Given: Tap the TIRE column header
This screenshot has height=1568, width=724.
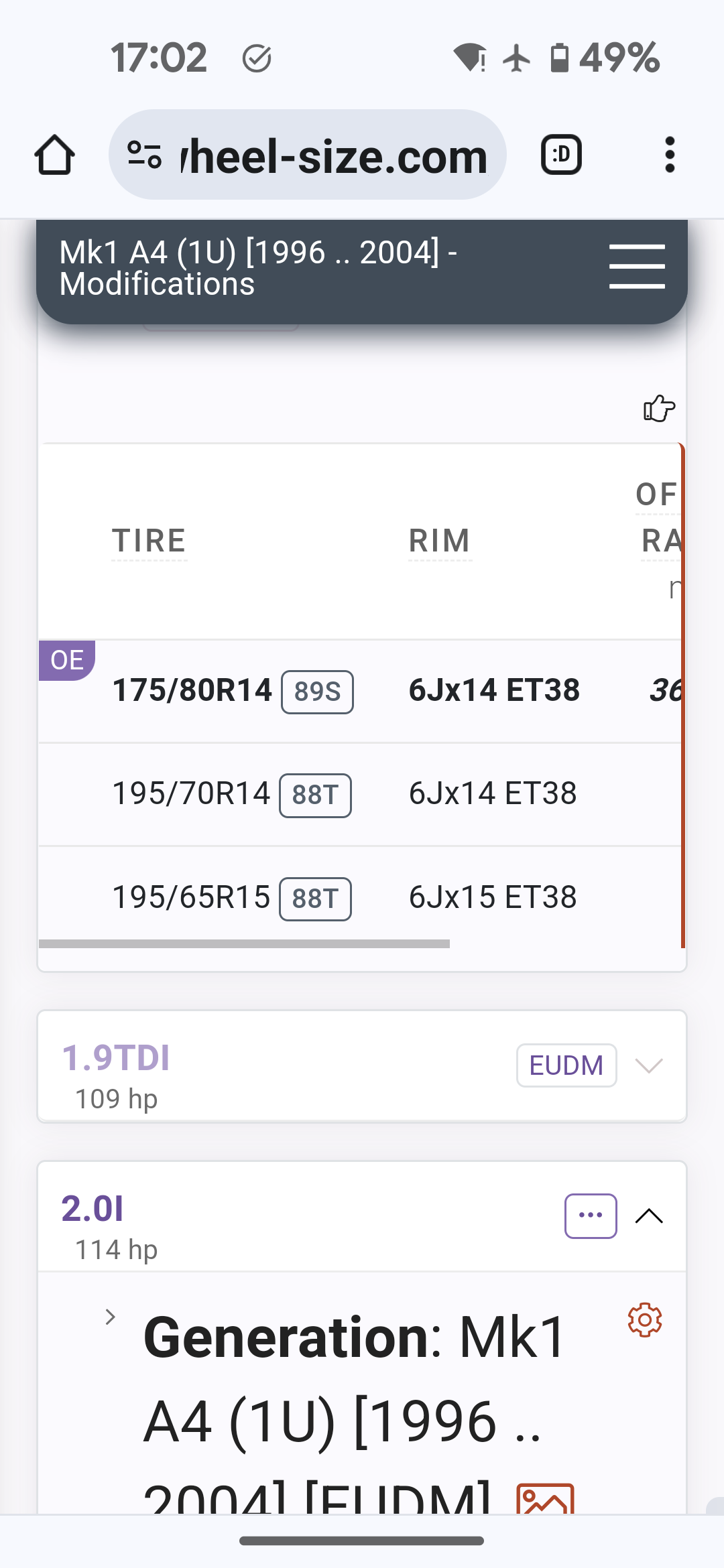Looking at the screenshot, I should tap(149, 541).
